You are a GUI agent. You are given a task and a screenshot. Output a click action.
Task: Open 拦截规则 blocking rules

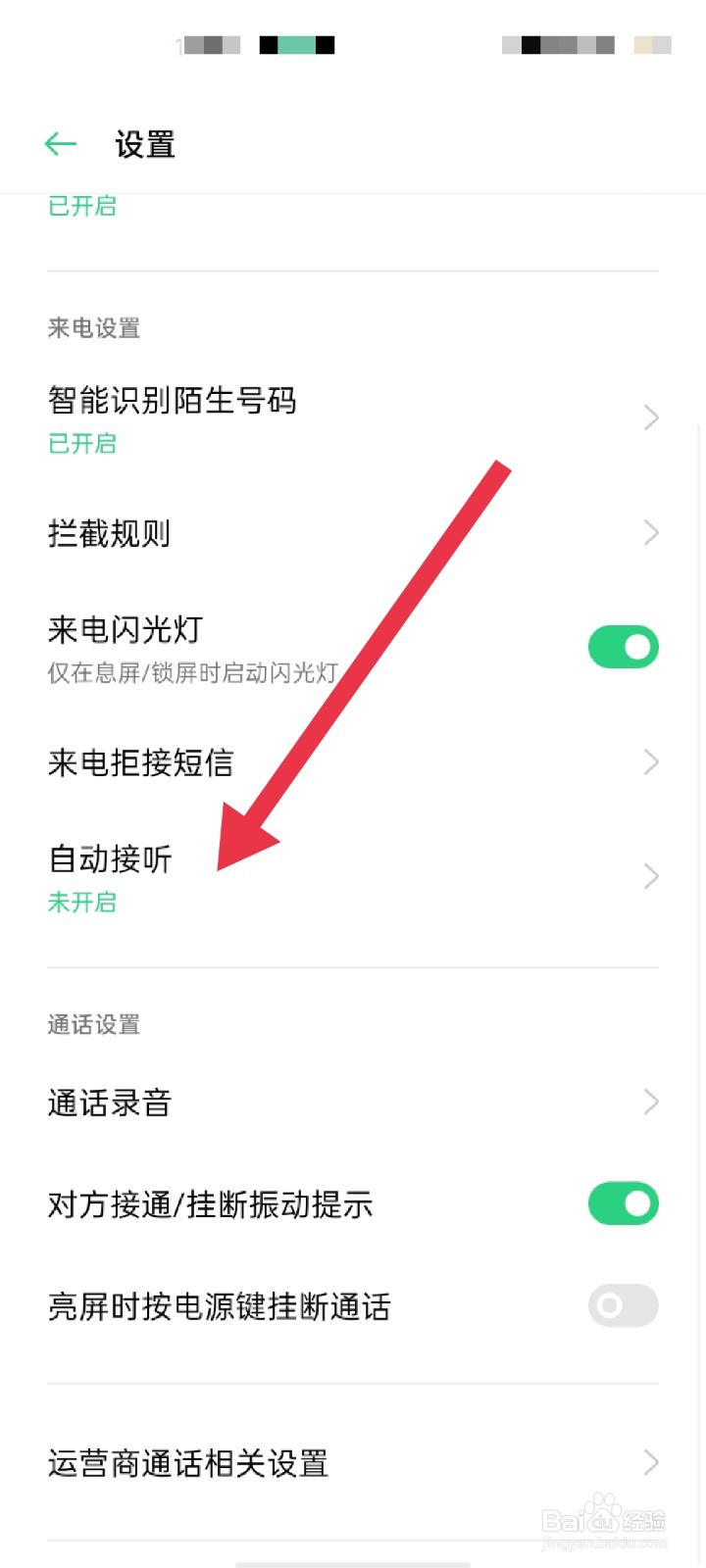pos(353,532)
